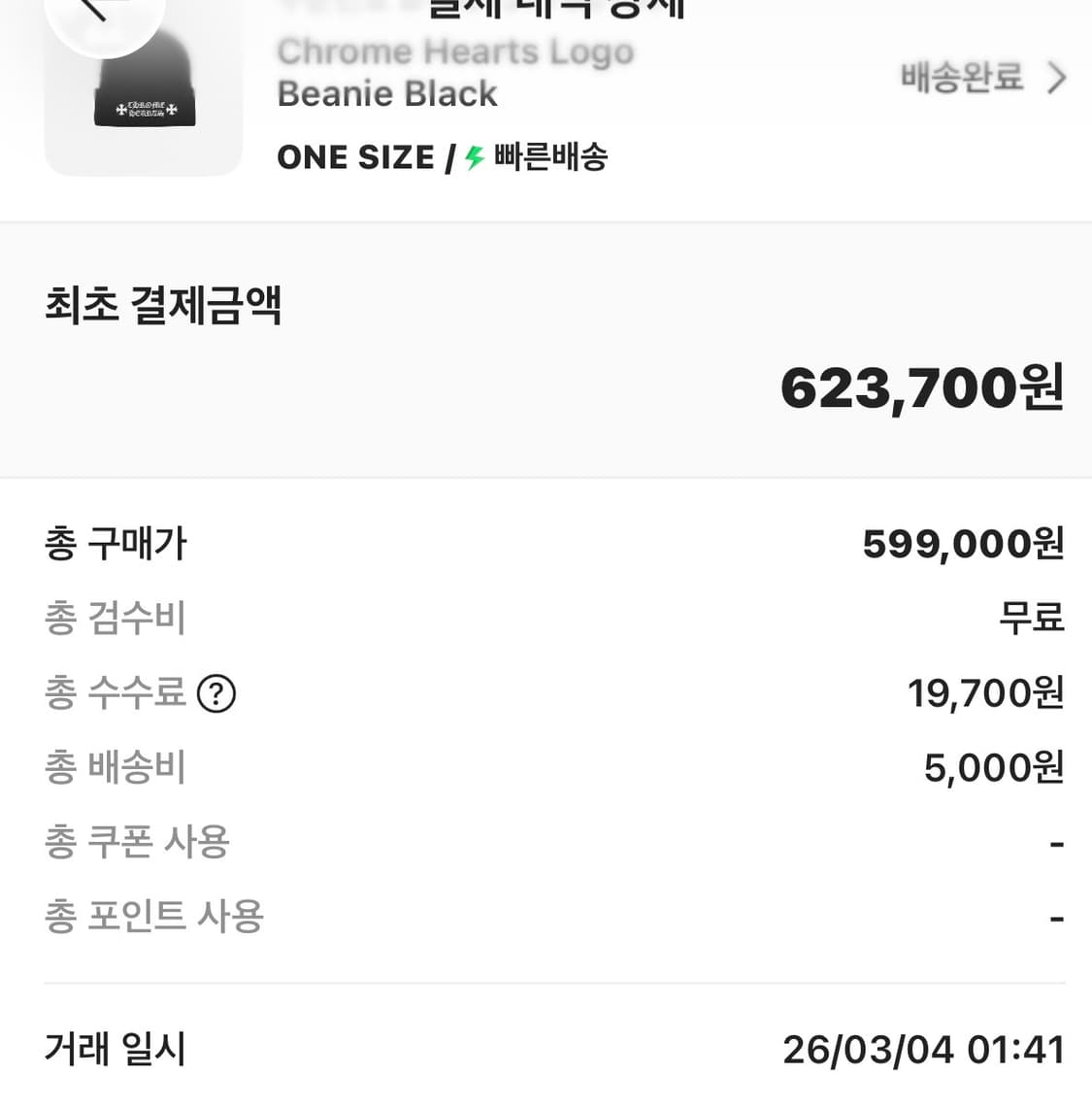Viewport: 1092px width, 1108px height.
Task: Tap the 총 쿠폰 사용 coupon row
Action: pos(138,841)
